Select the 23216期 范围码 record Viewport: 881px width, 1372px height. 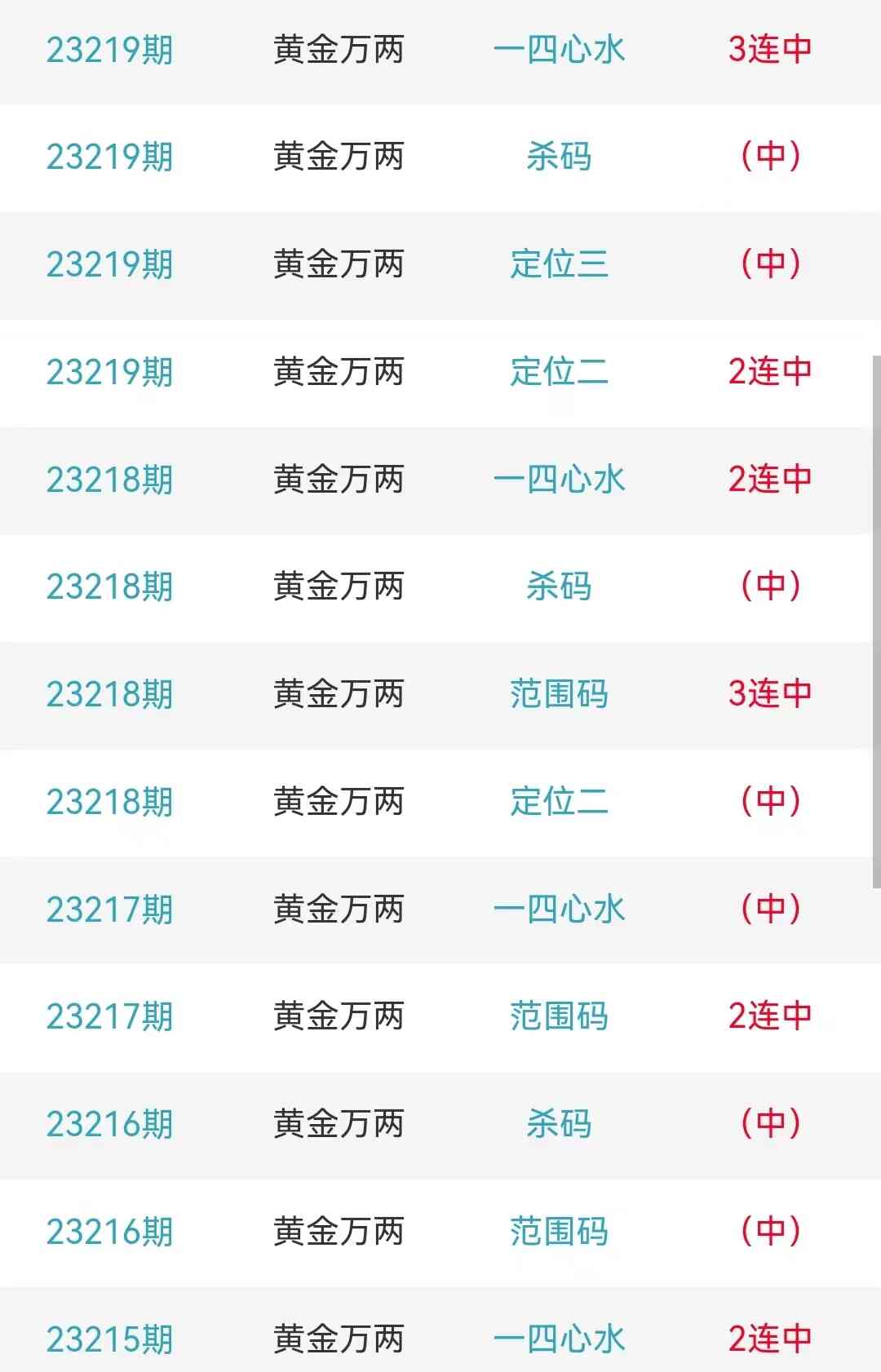(x=559, y=1232)
